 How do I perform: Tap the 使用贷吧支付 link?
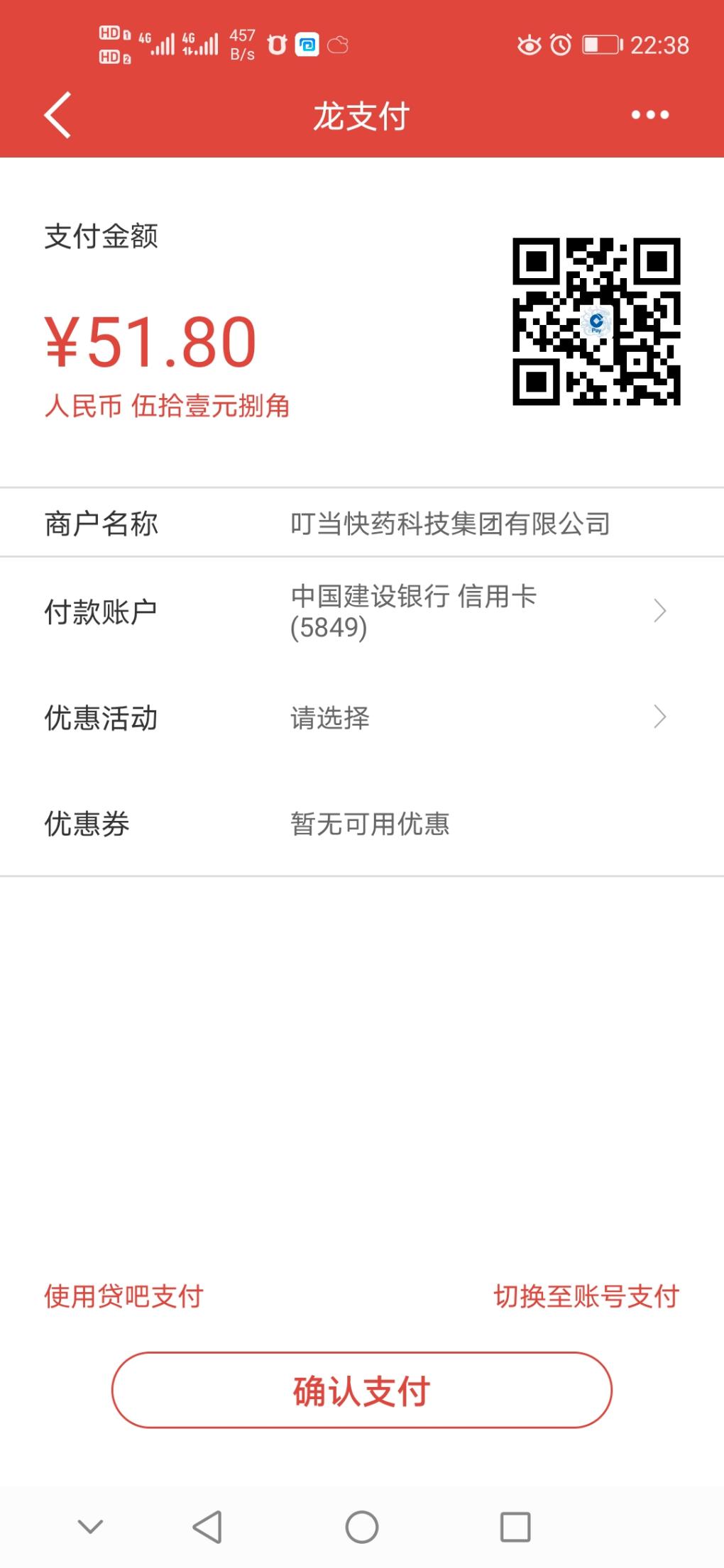(124, 1296)
